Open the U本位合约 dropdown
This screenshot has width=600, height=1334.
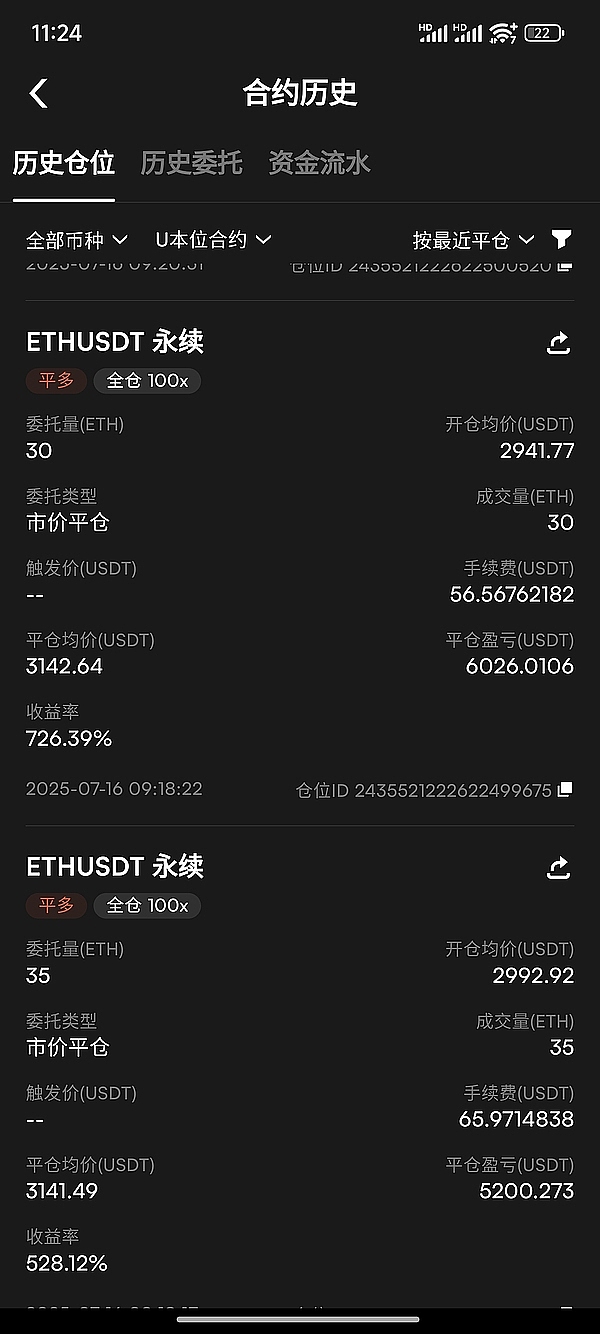(x=213, y=240)
